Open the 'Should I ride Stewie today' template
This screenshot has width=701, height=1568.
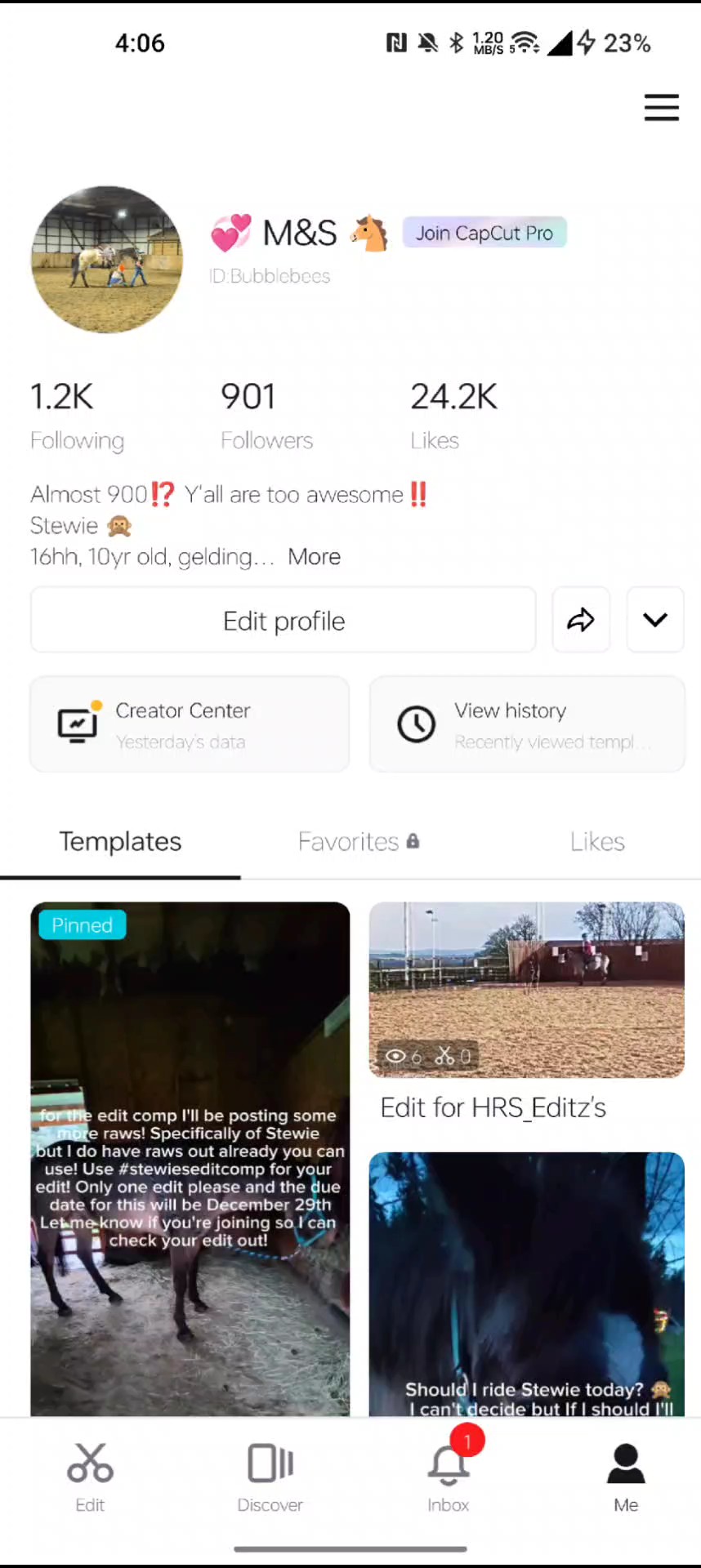point(527,1284)
